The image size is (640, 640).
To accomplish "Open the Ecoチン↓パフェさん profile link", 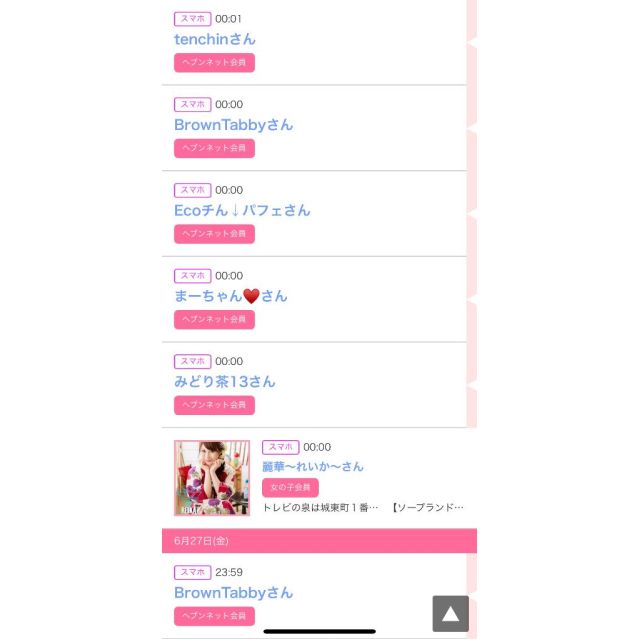I will point(242,210).
